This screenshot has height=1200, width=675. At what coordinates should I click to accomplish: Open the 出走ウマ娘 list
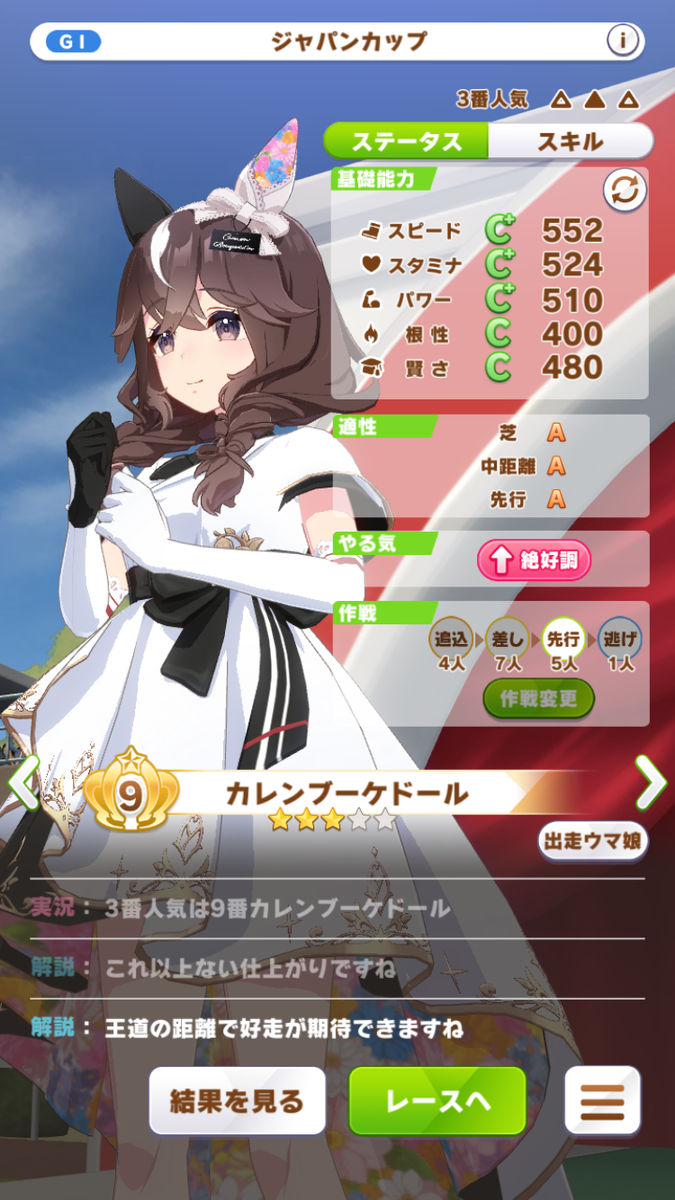(592, 840)
